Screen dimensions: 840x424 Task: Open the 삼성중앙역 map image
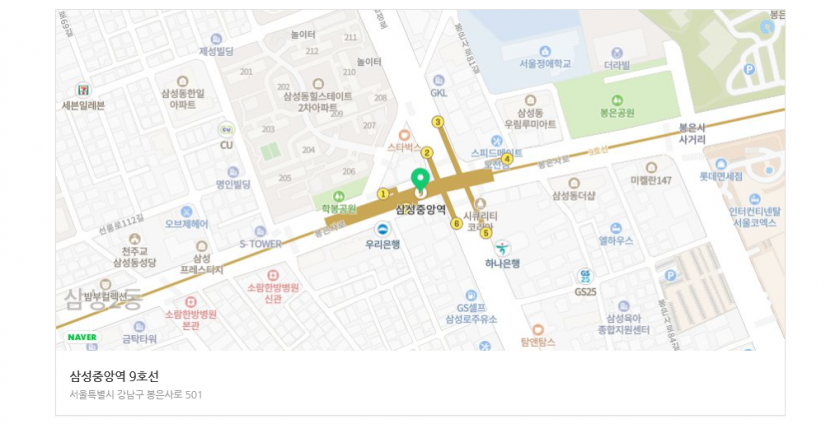coord(420,180)
